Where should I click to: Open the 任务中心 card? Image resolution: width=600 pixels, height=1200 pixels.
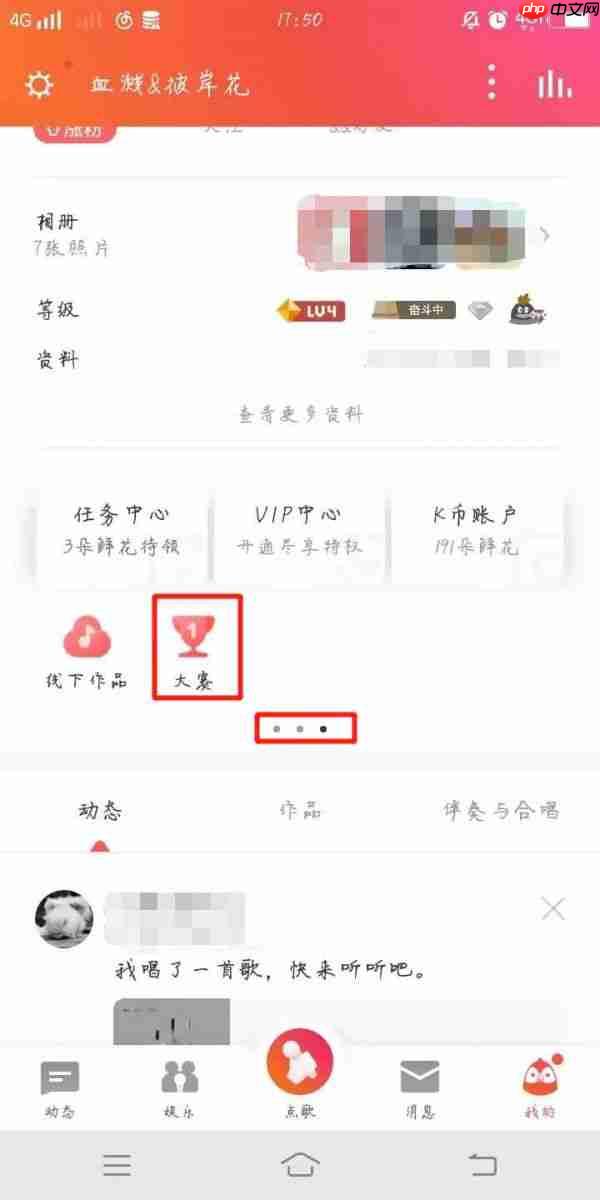tap(122, 530)
